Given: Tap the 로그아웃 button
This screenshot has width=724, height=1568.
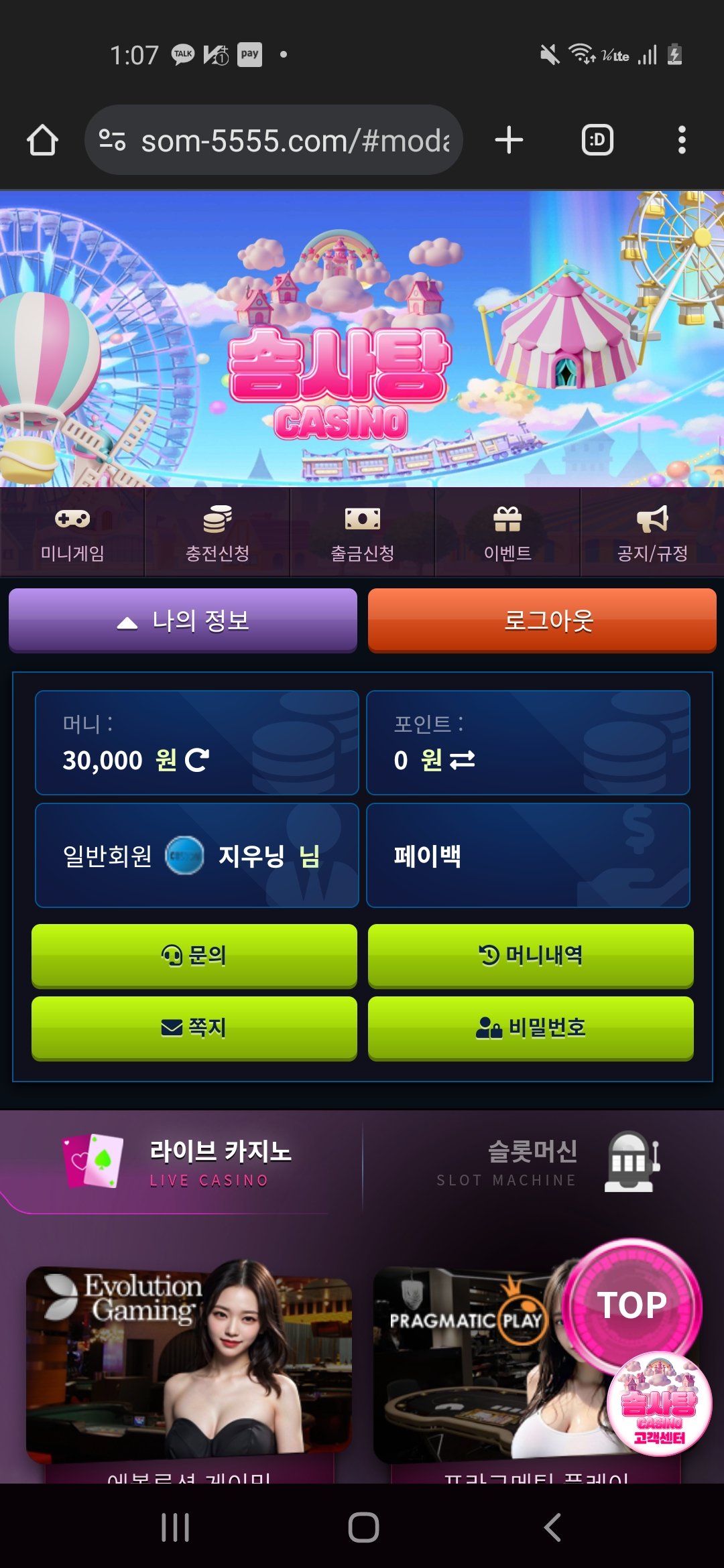Looking at the screenshot, I should coord(542,620).
